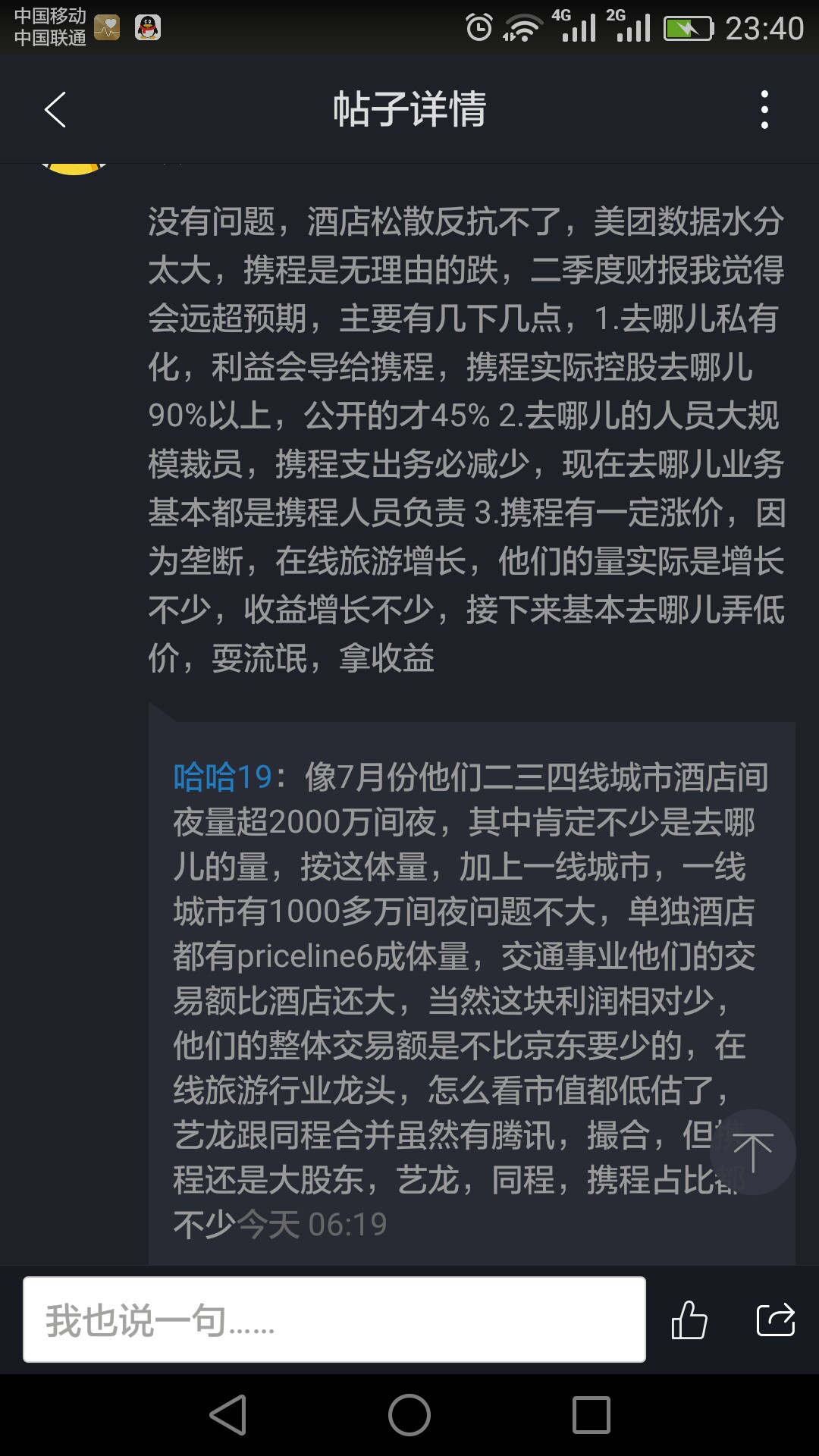Tap the system back button
The height and width of the screenshot is (1456, 819).
pyautogui.click(x=227, y=1415)
